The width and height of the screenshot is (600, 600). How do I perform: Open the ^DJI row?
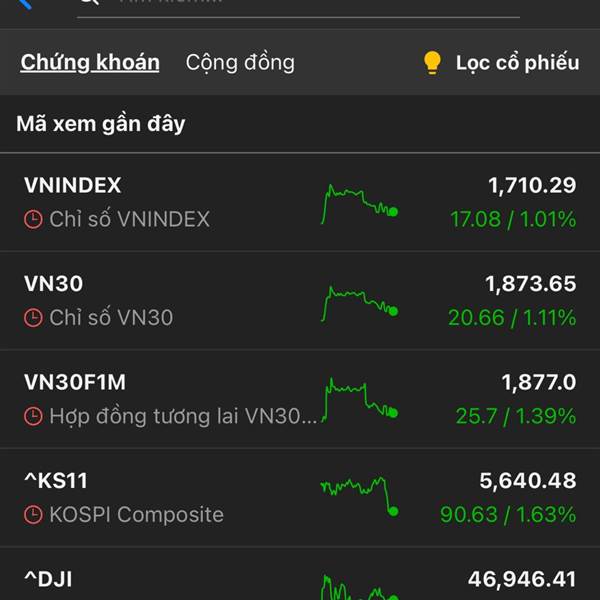tap(300, 580)
